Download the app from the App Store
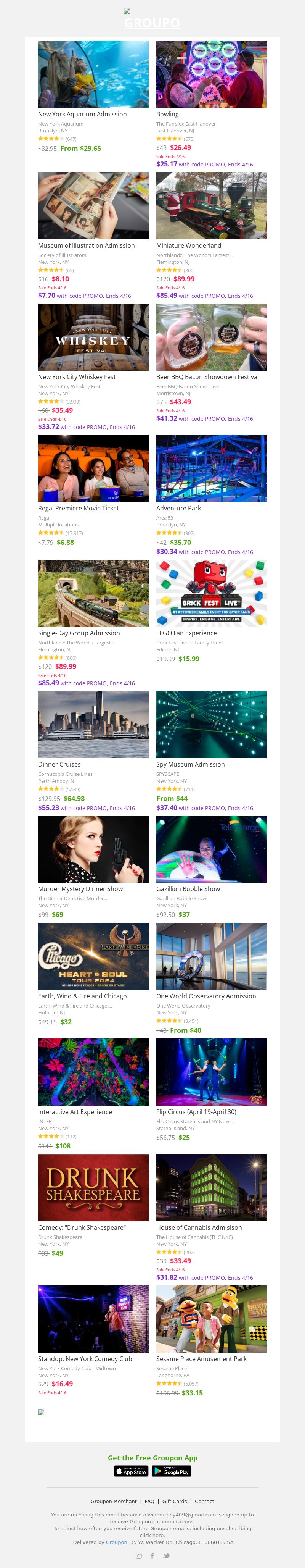Image resolution: width=305 pixels, height=1568 pixels. coord(131,1471)
